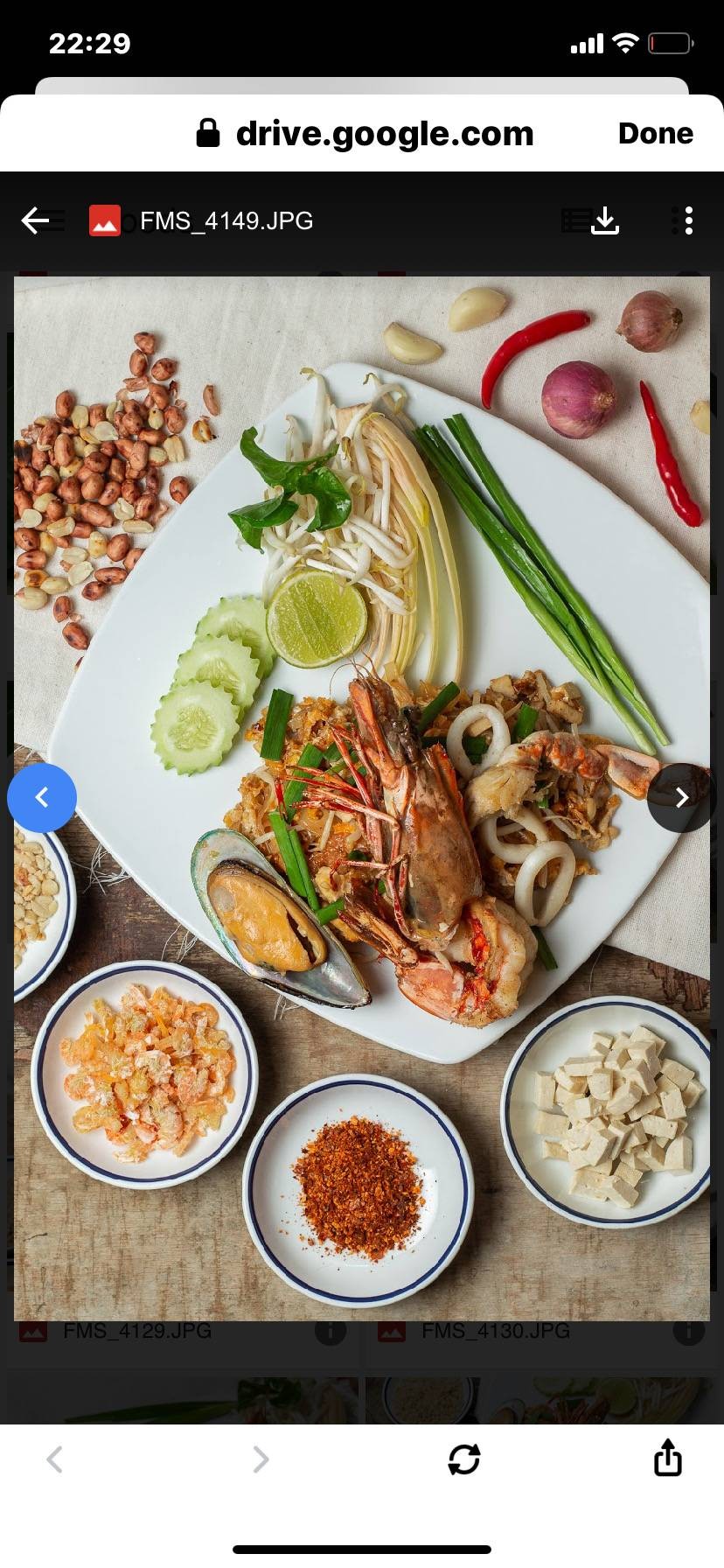Show the next image with the dark arrow
Image resolution: width=724 pixels, height=1568 pixels.
[x=681, y=797]
